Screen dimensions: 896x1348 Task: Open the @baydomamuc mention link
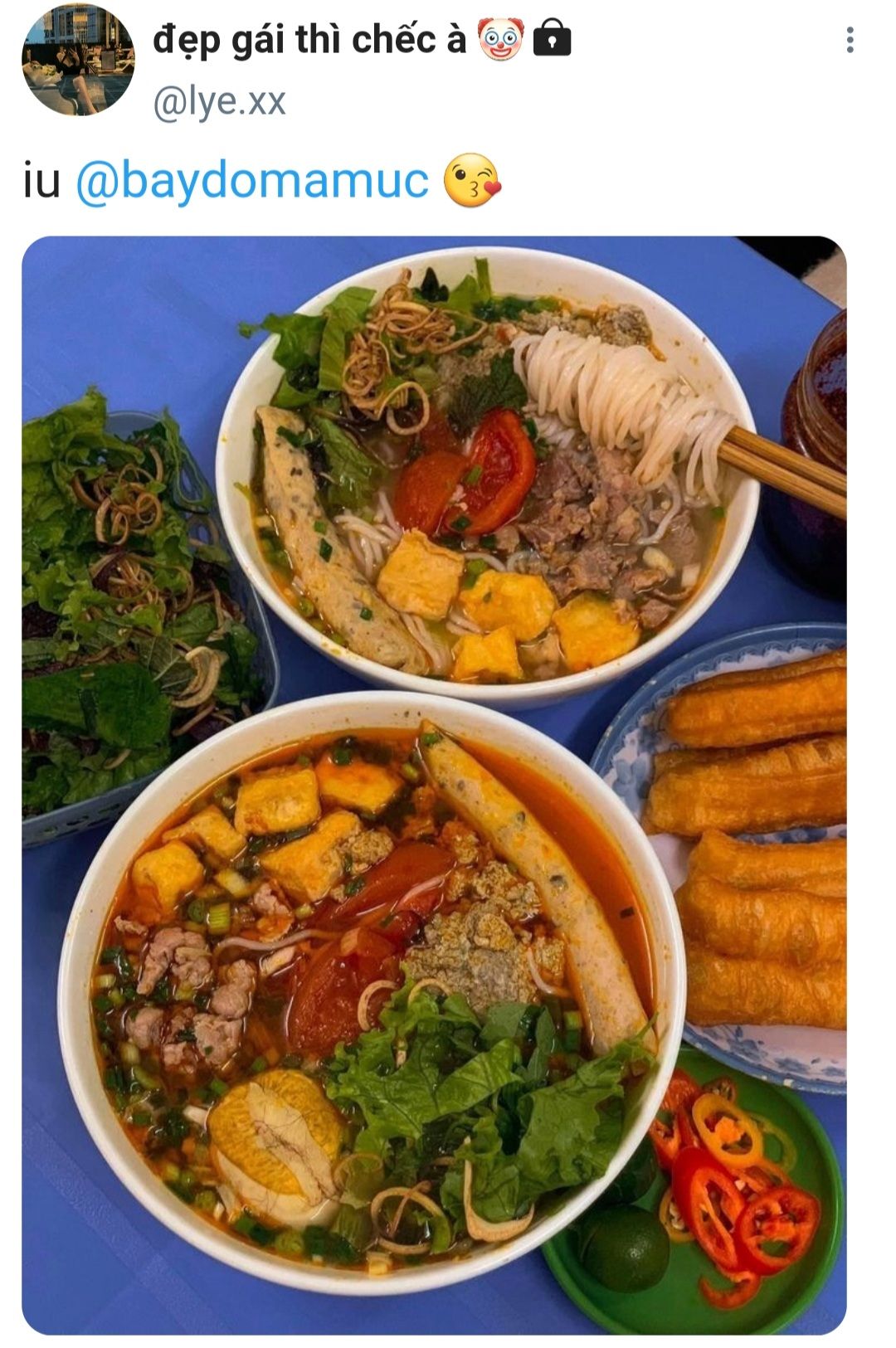tap(251, 181)
